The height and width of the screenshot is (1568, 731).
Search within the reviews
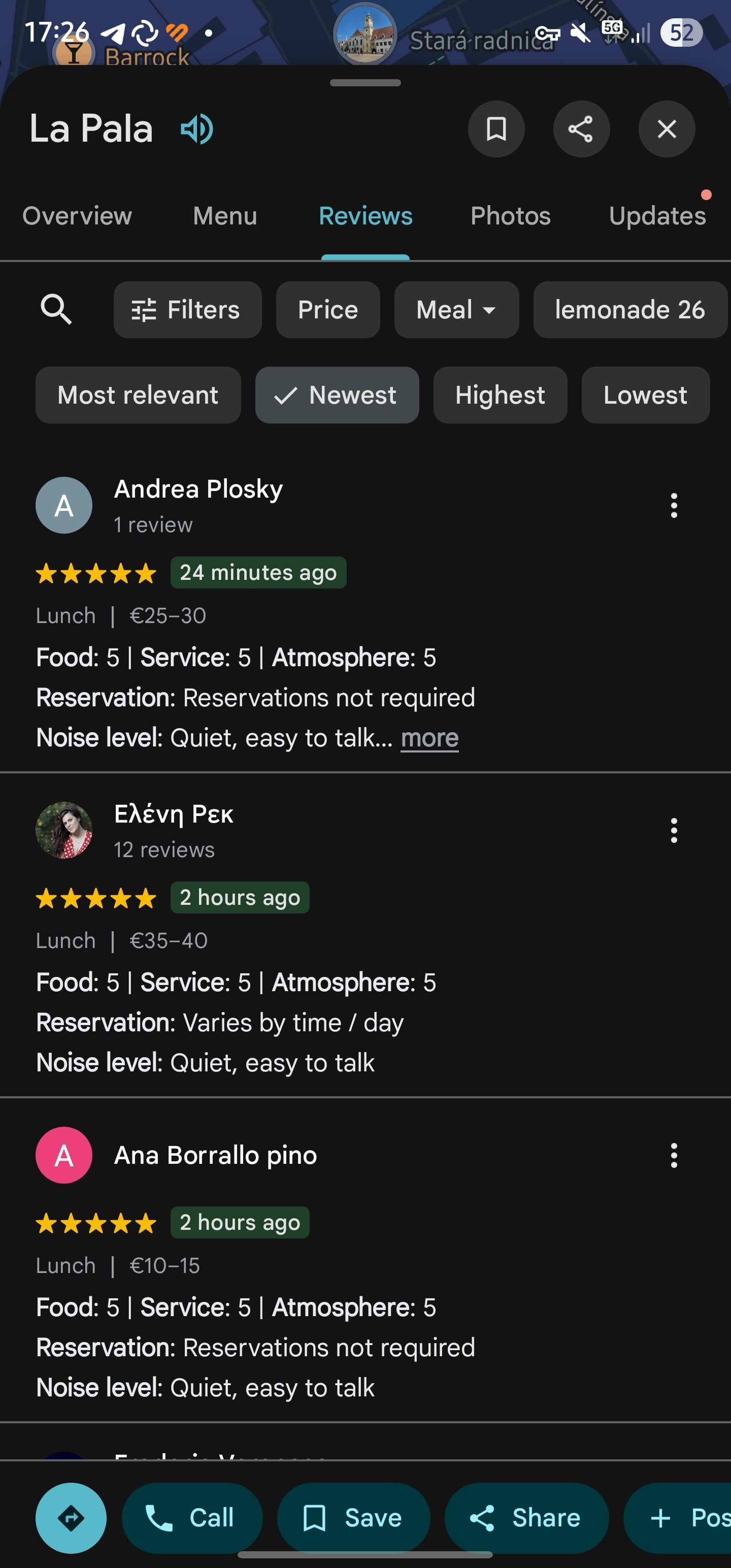tap(56, 309)
